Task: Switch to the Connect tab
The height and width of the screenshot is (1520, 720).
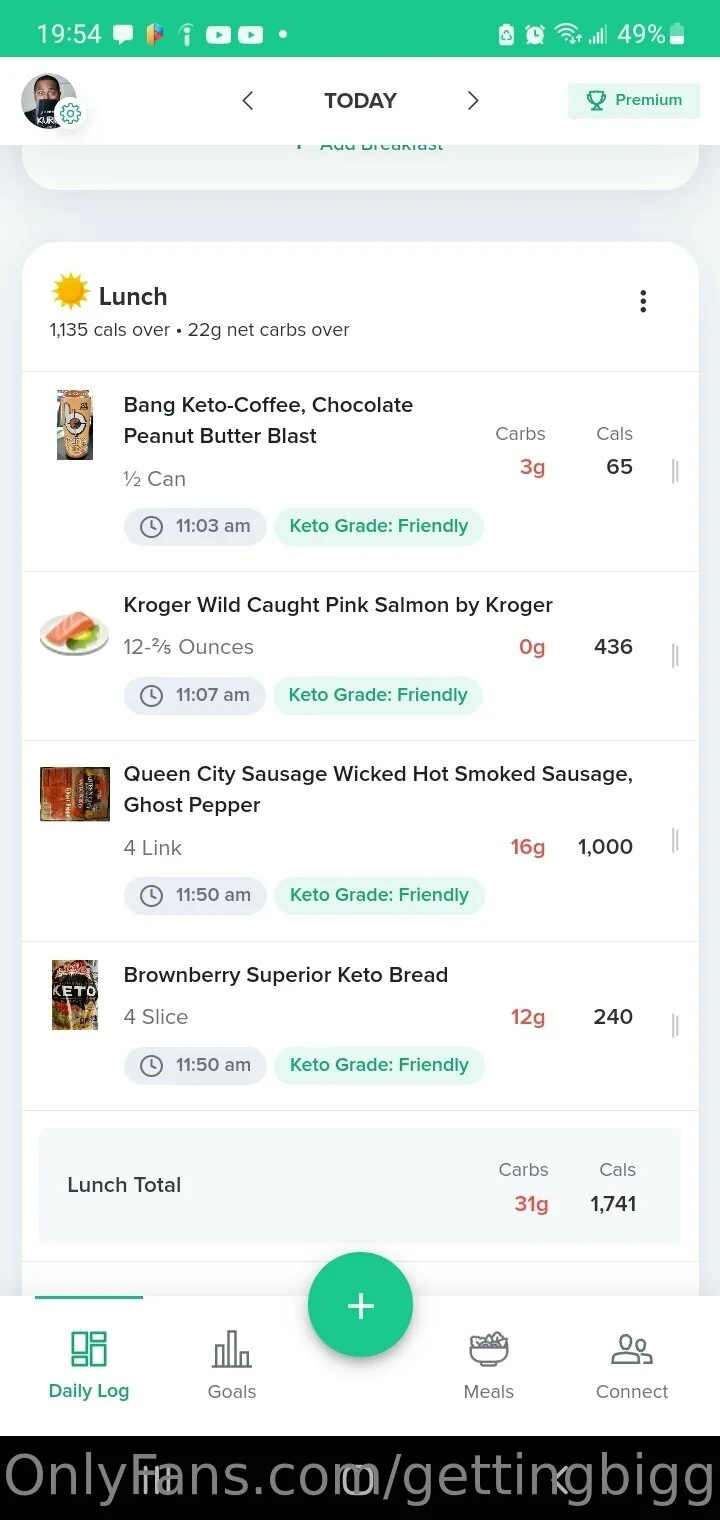Action: [632, 1364]
